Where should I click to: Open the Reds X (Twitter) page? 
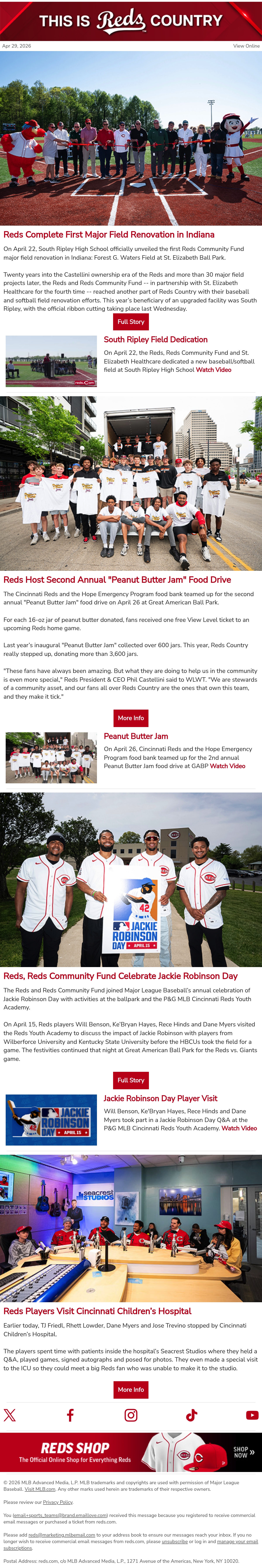point(10,1415)
